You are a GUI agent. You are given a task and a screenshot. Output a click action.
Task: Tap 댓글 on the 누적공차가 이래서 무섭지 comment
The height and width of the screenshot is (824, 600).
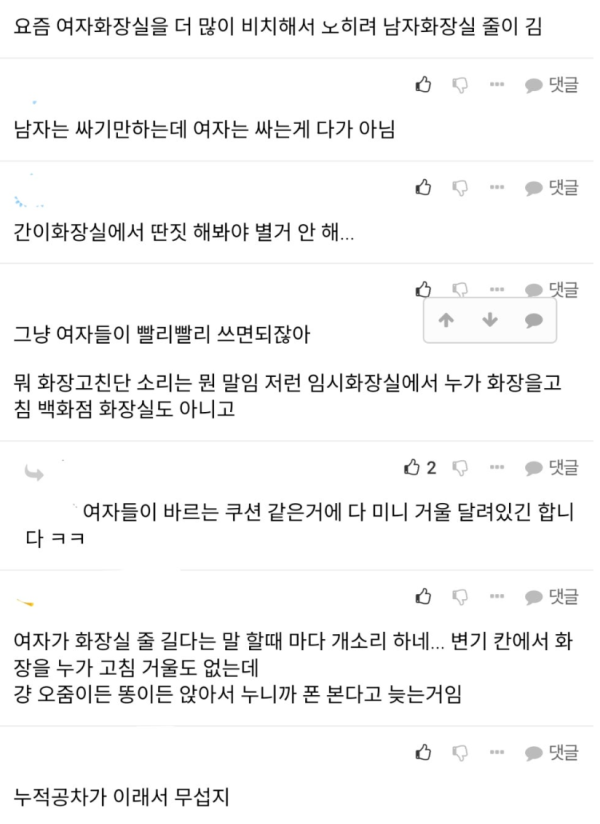click(x=551, y=752)
